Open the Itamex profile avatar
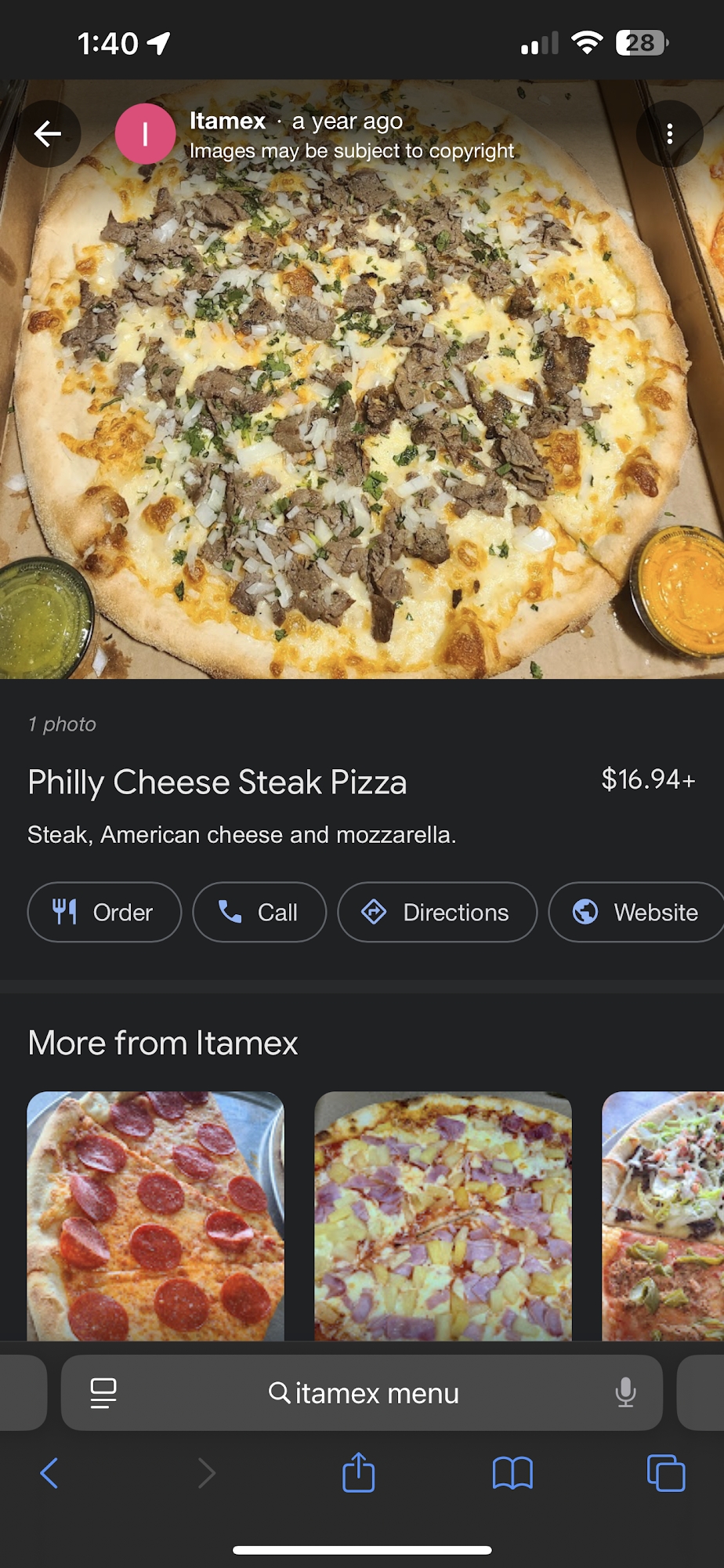The height and width of the screenshot is (1568, 724). tap(145, 134)
